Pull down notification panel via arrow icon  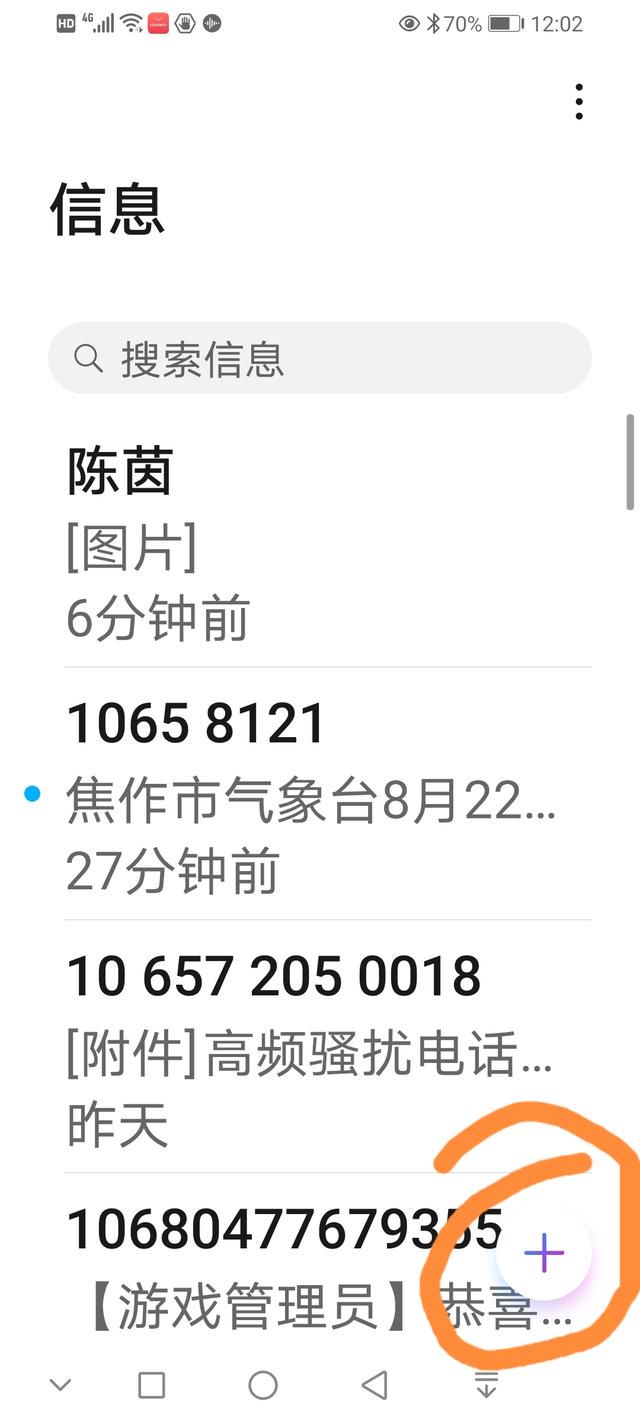coord(486,1385)
